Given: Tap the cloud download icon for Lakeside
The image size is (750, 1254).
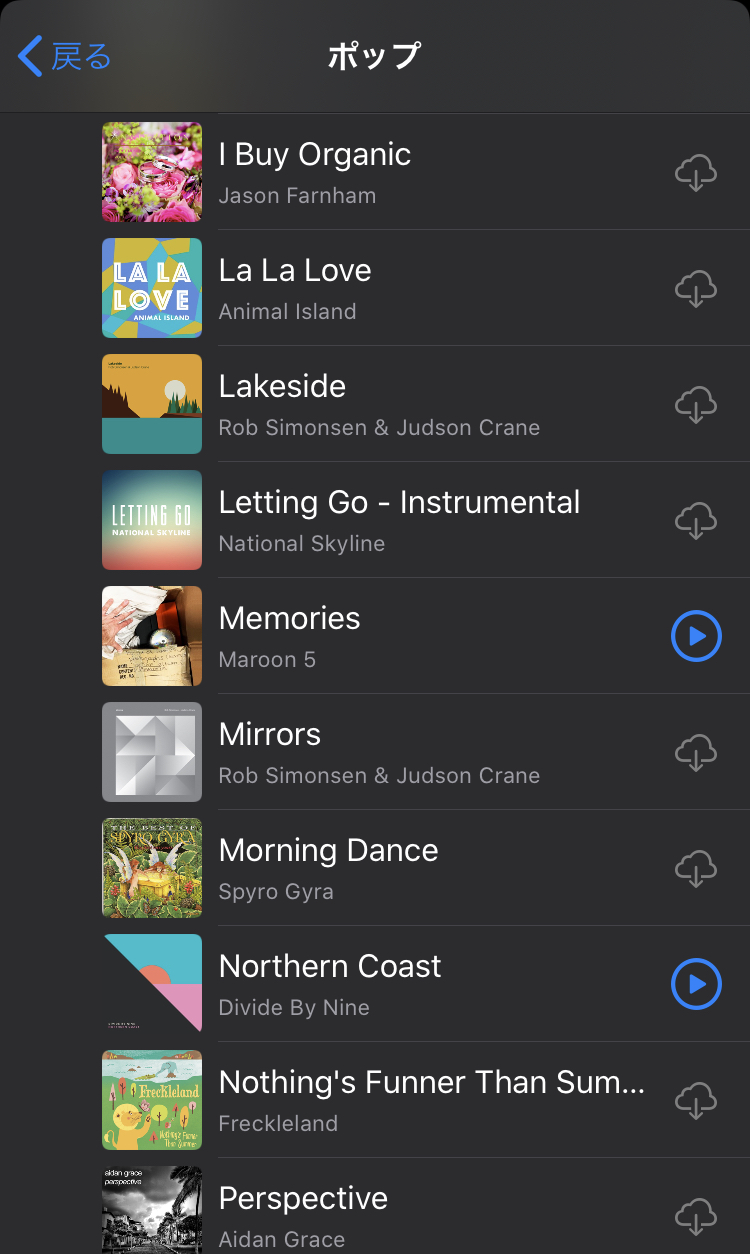Looking at the screenshot, I should 696,405.
